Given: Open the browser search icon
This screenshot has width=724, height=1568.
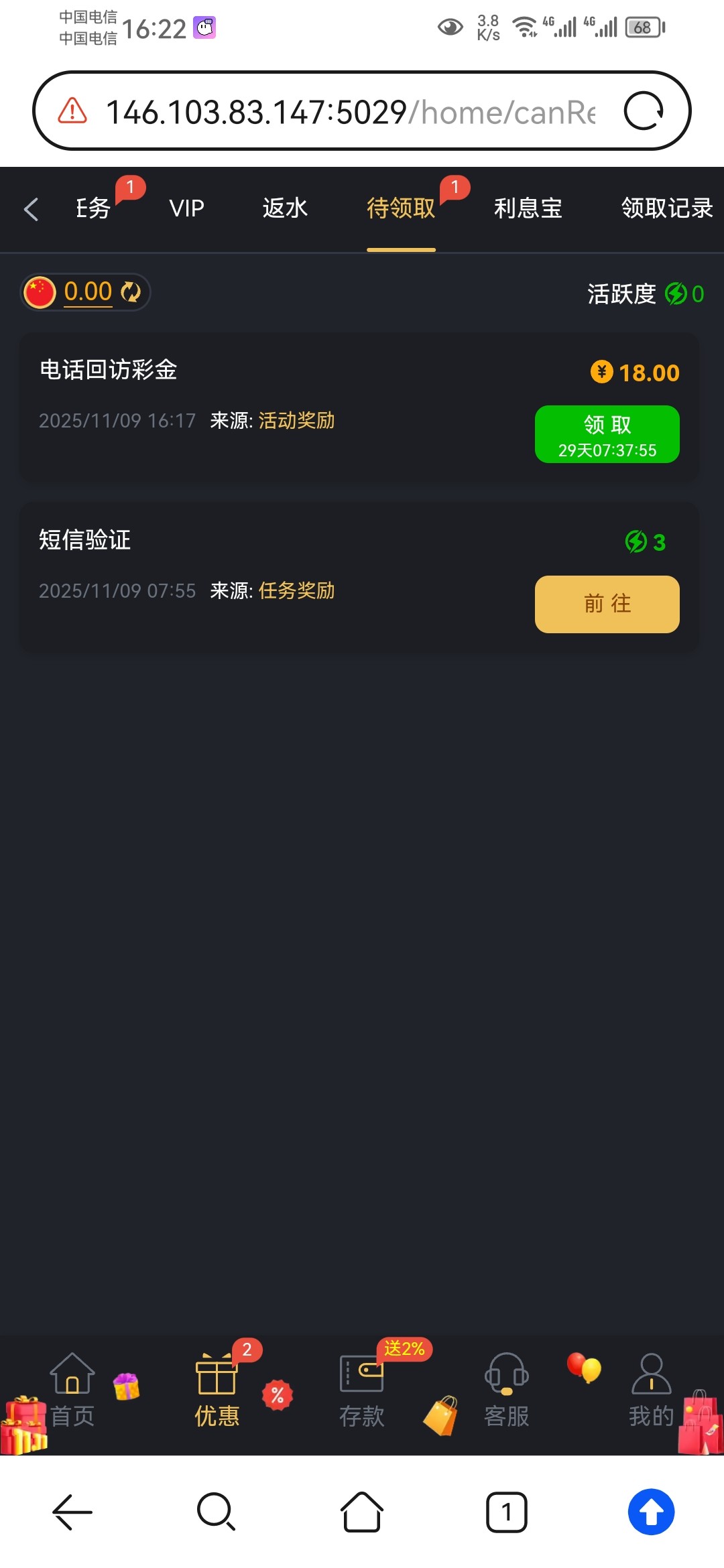Looking at the screenshot, I should (216, 1512).
